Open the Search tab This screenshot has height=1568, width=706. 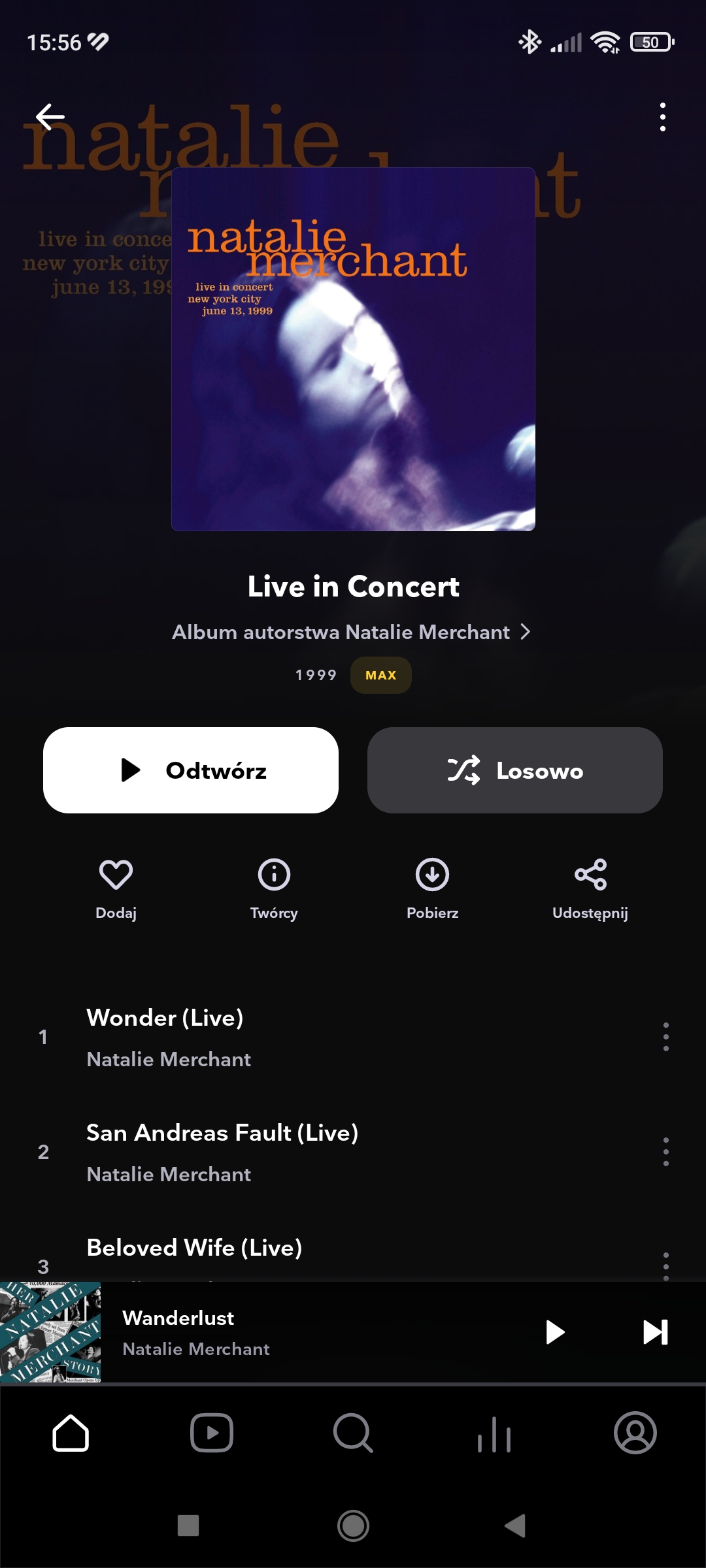coord(353,1433)
